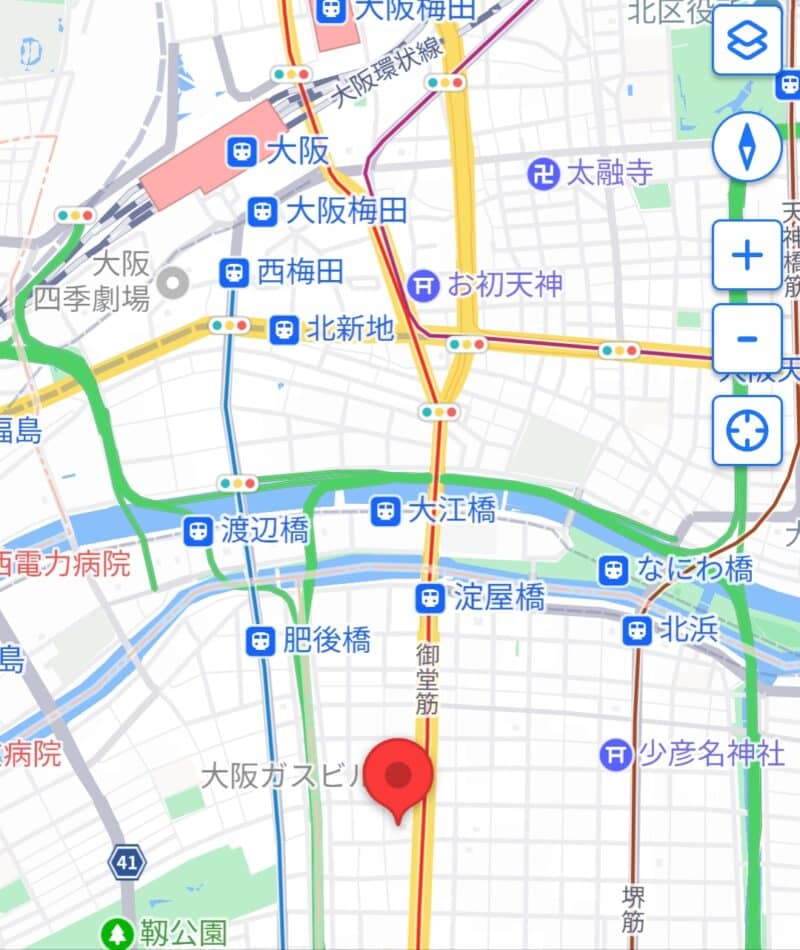This screenshot has height=950, width=800.
Task: Select なにわ橋 station marker
Action: coord(614,570)
